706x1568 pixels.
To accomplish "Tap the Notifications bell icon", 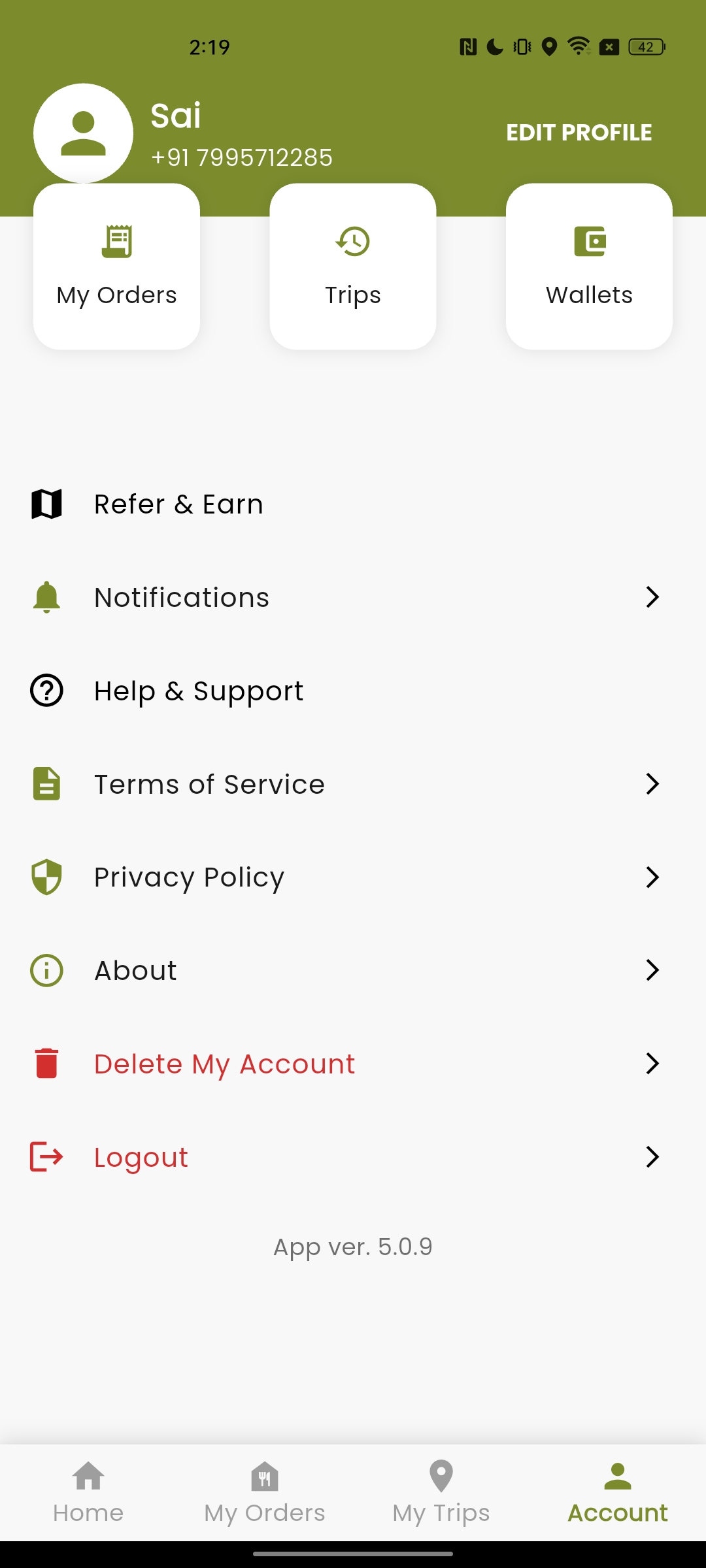I will point(46,596).
